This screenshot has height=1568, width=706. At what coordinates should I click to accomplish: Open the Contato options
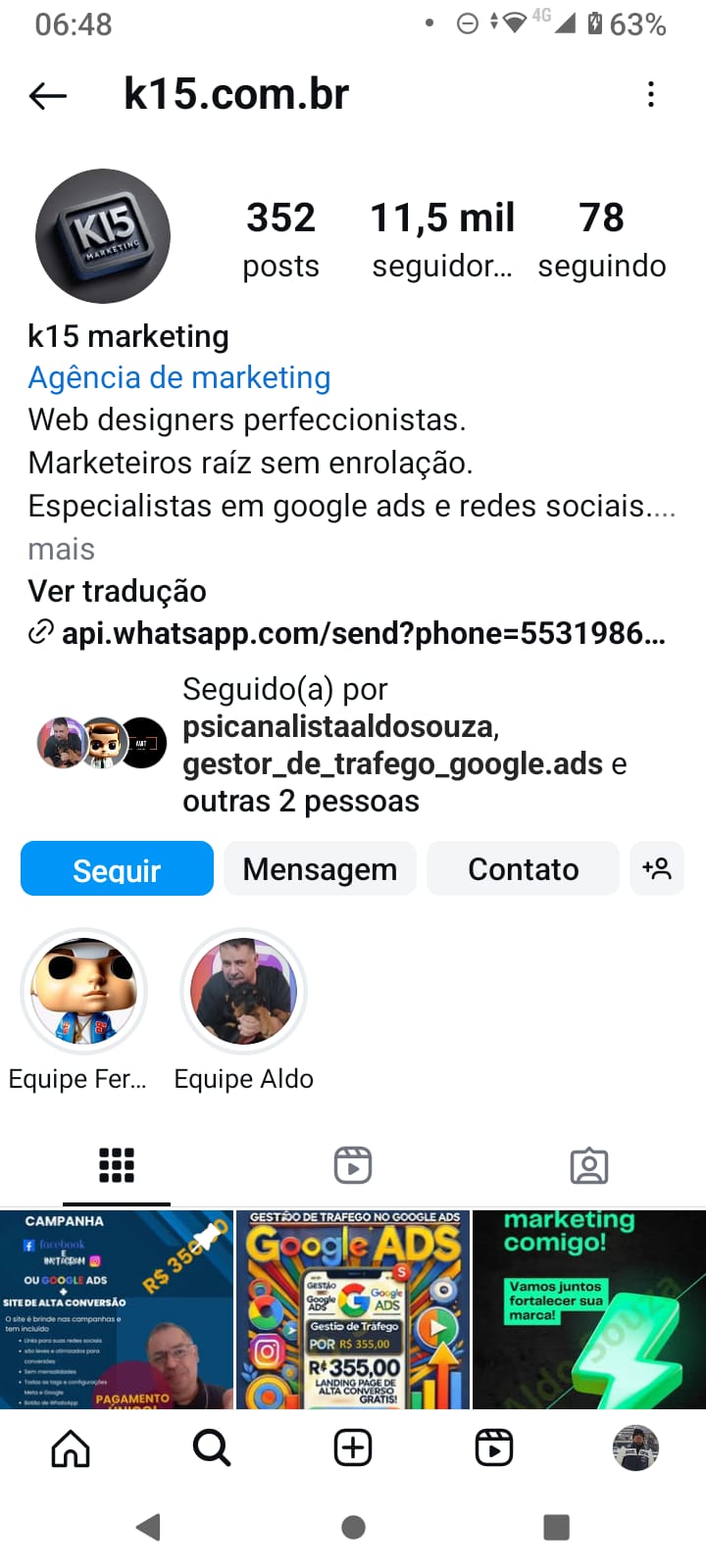pyautogui.click(x=523, y=868)
